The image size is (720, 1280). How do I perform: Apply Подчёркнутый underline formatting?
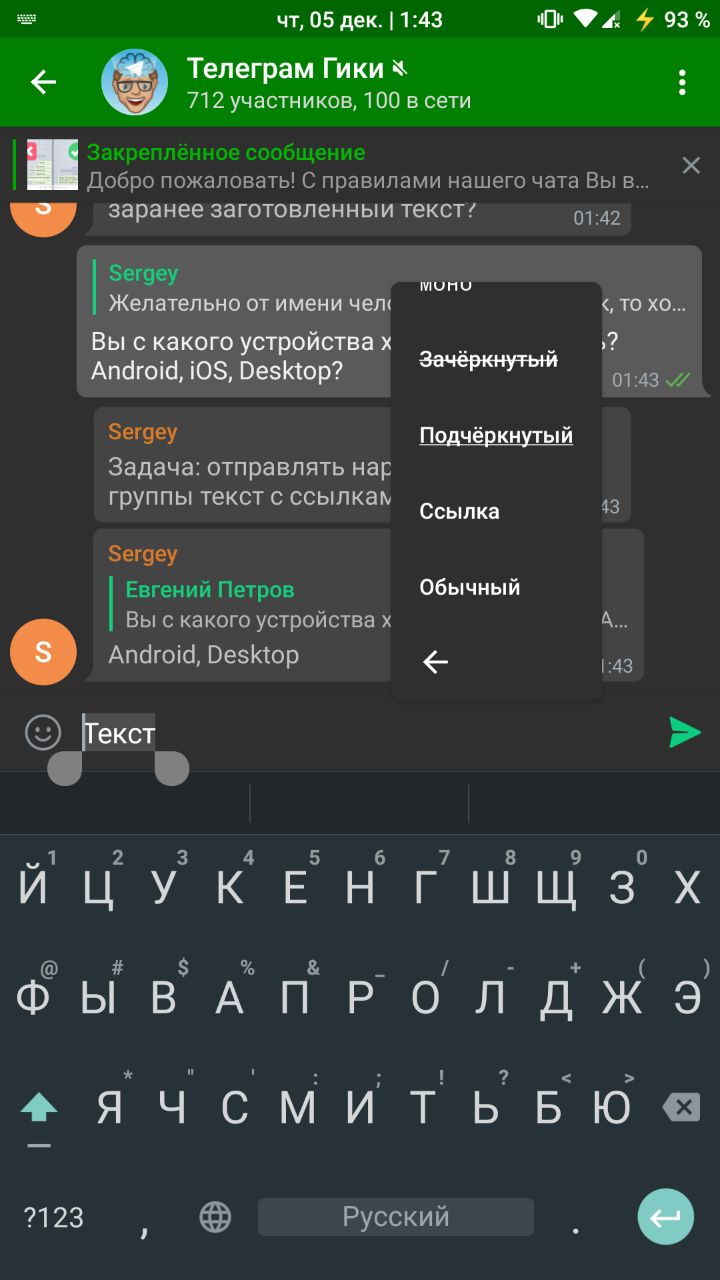[x=496, y=436]
